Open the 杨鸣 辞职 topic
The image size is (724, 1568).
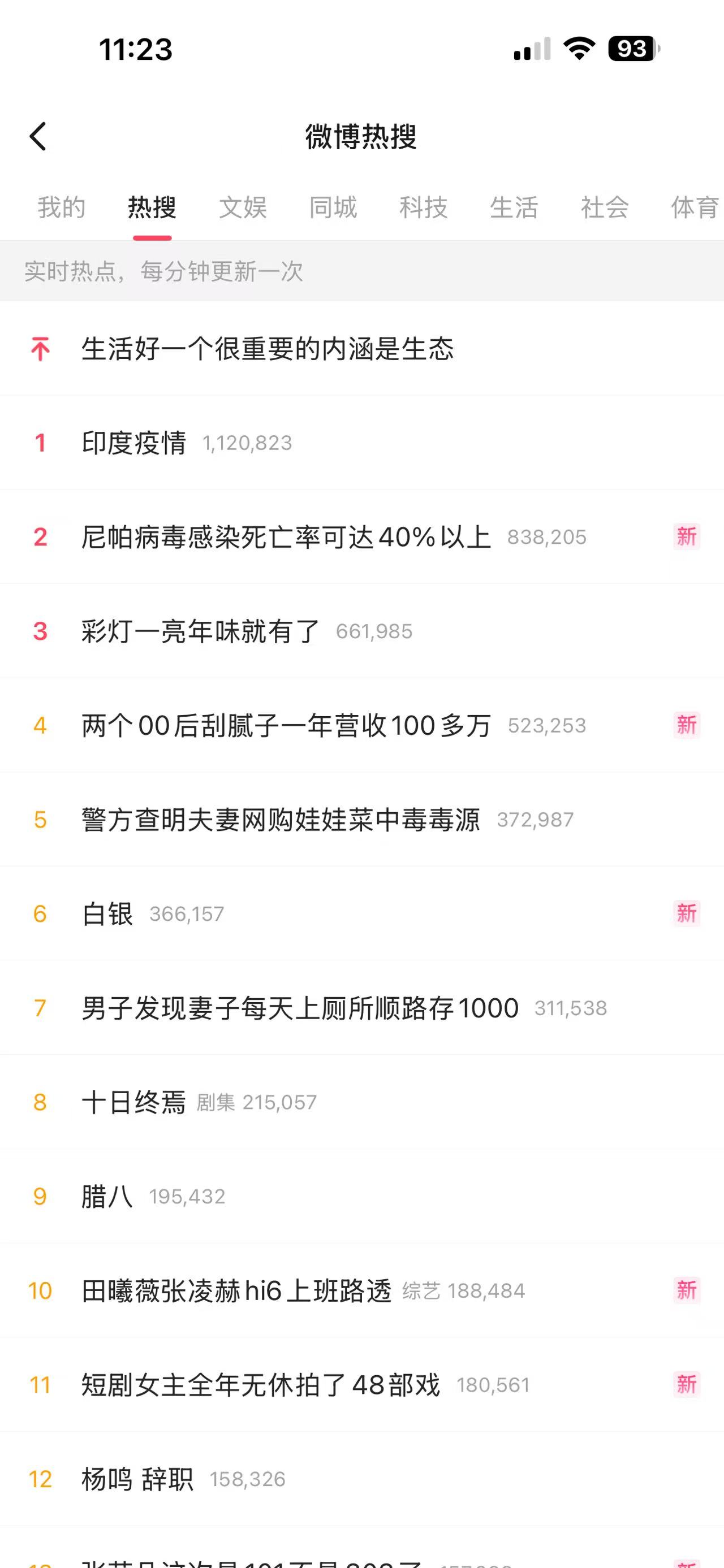click(x=137, y=1479)
